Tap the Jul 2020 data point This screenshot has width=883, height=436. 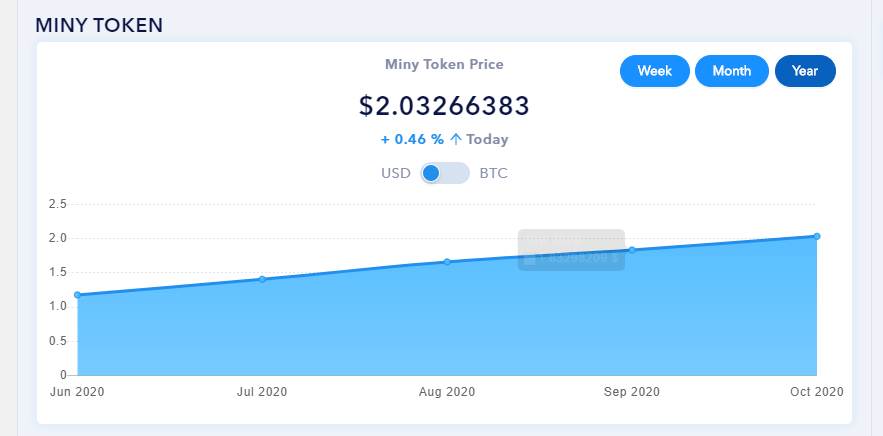coord(262,279)
